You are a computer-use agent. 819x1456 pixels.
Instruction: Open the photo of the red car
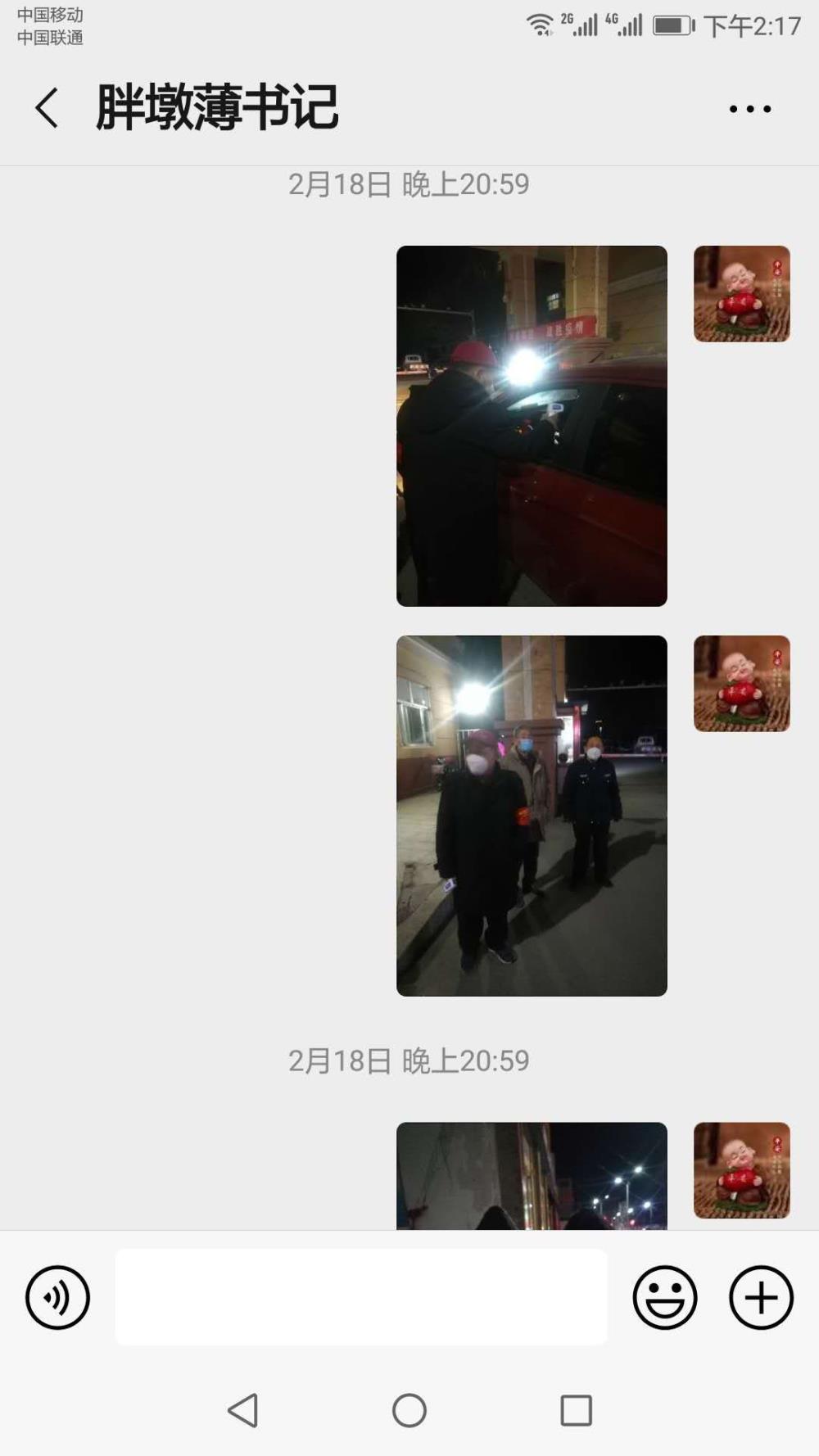[x=532, y=426]
